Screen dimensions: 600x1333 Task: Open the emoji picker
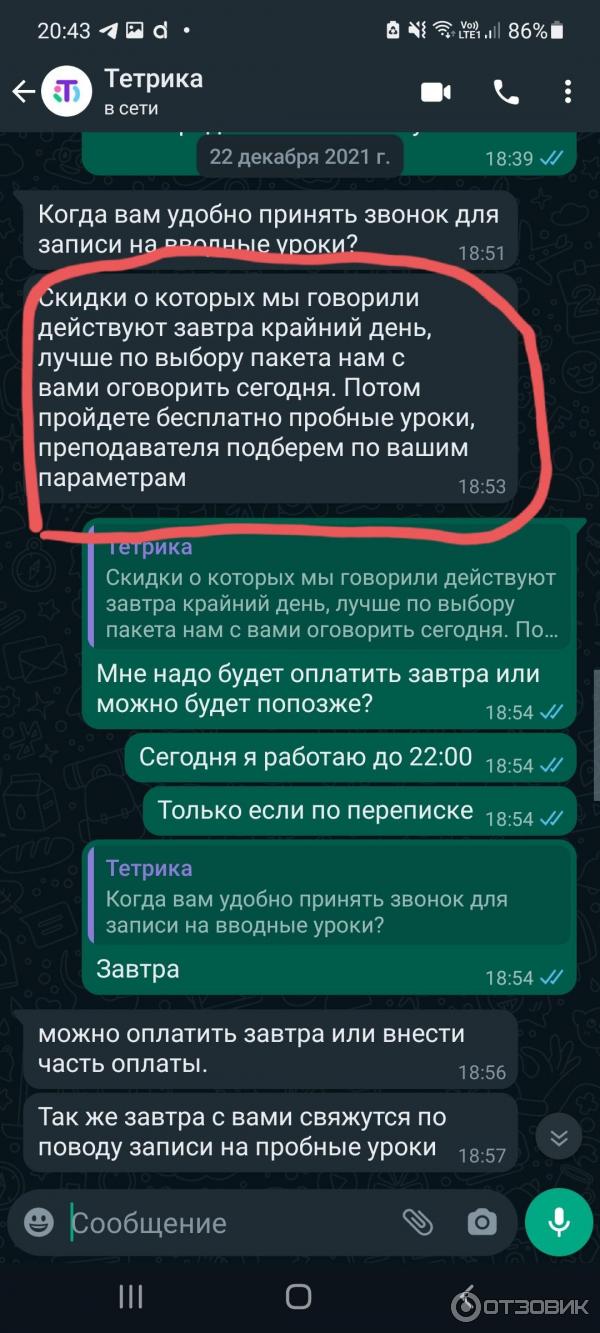tap(39, 1222)
